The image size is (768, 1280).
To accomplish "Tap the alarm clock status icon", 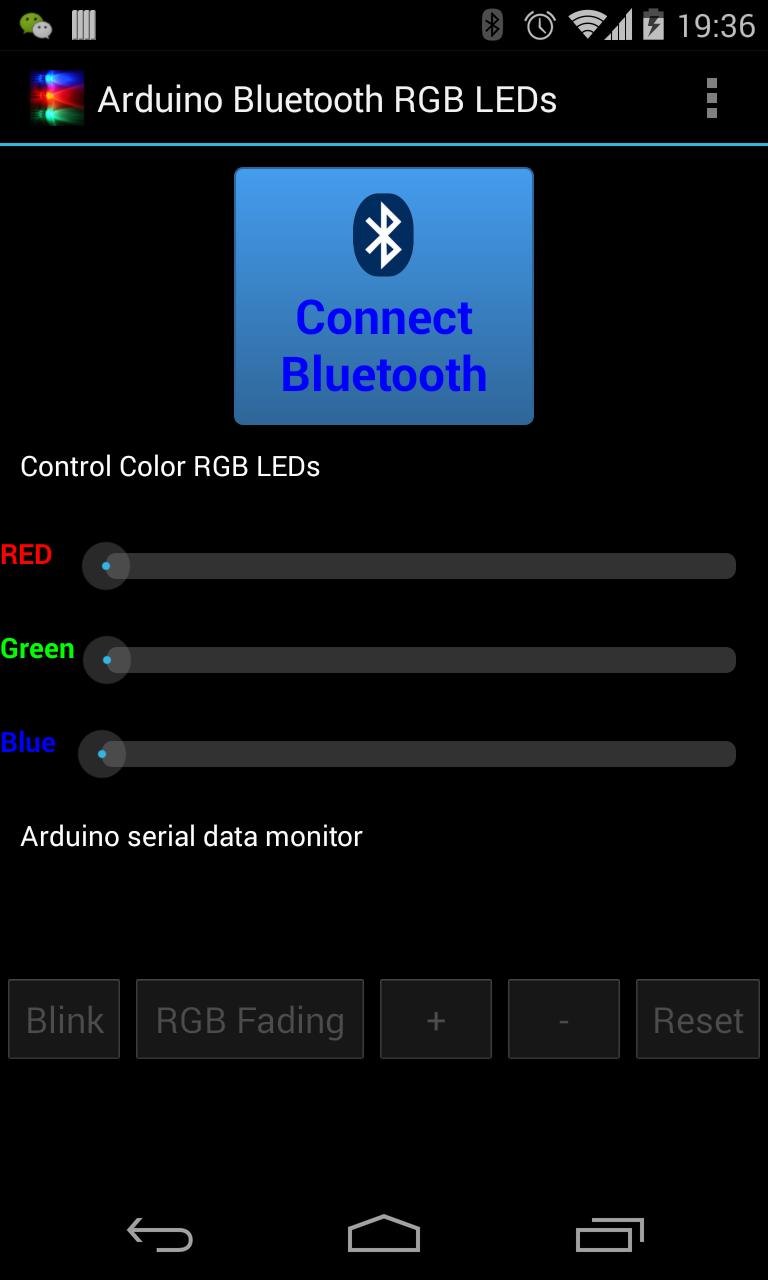I will [540, 25].
